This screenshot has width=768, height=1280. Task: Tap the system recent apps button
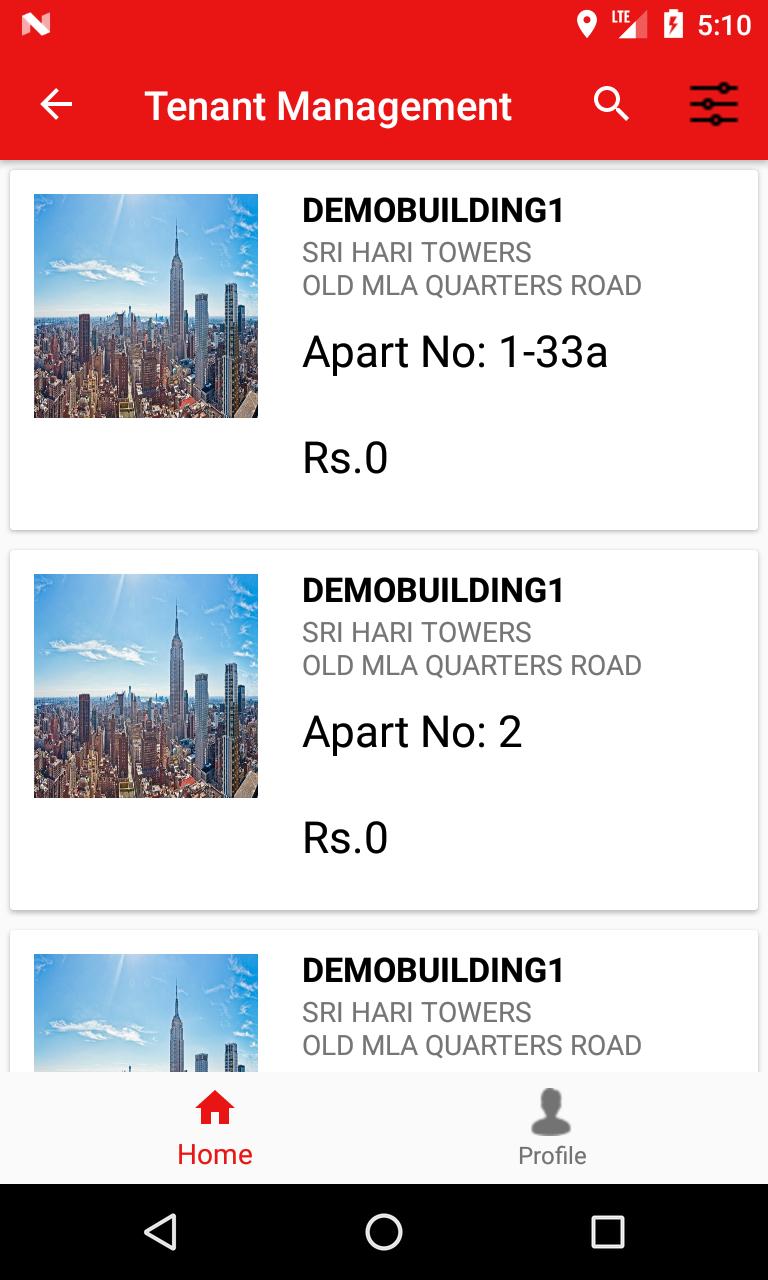tap(607, 1232)
